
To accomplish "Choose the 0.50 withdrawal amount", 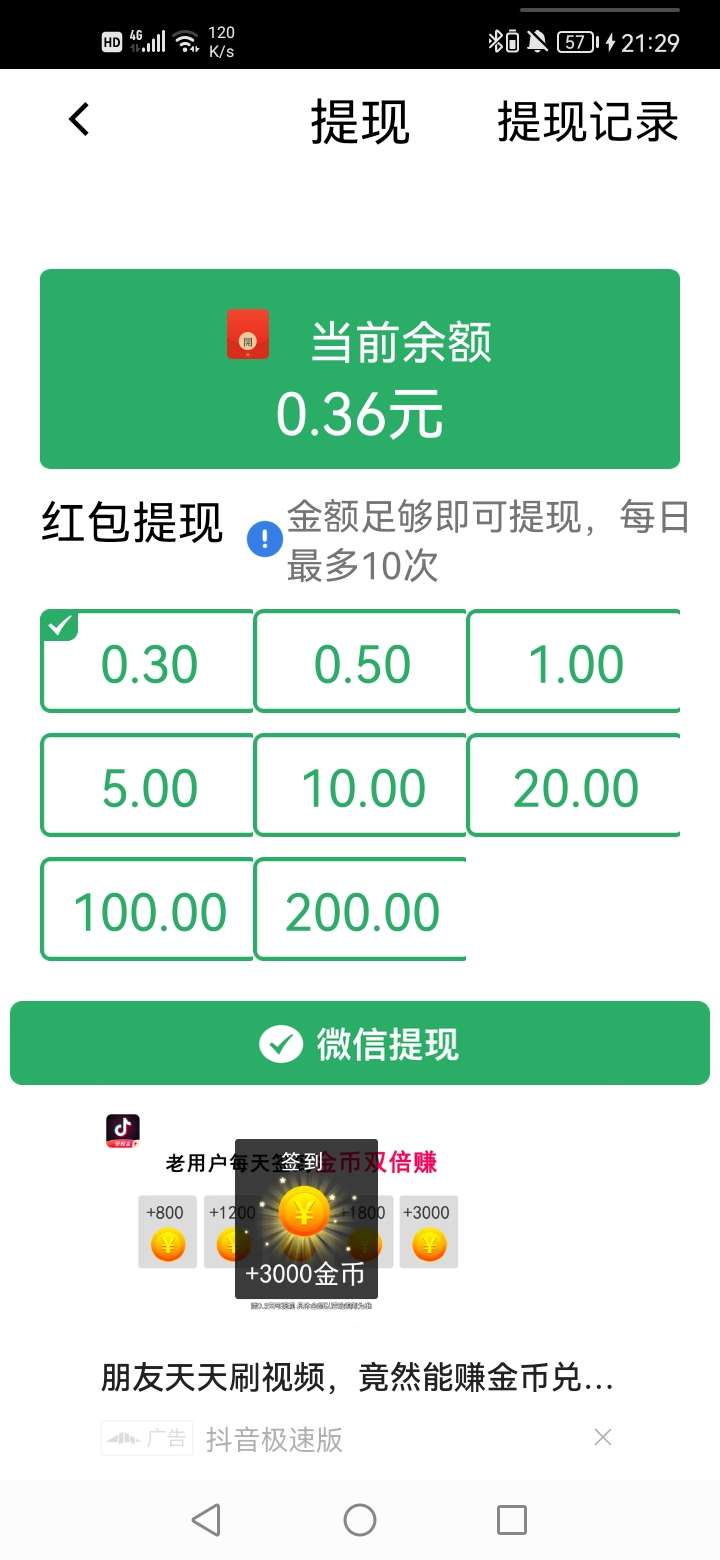I will [x=362, y=663].
